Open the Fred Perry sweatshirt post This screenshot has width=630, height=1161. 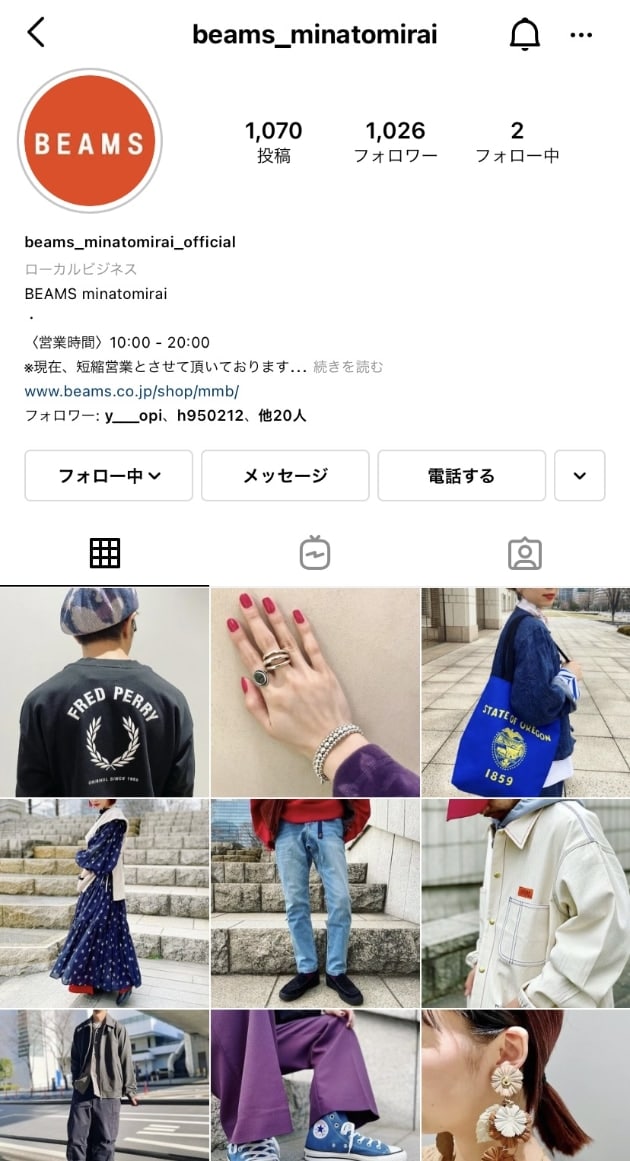point(104,692)
